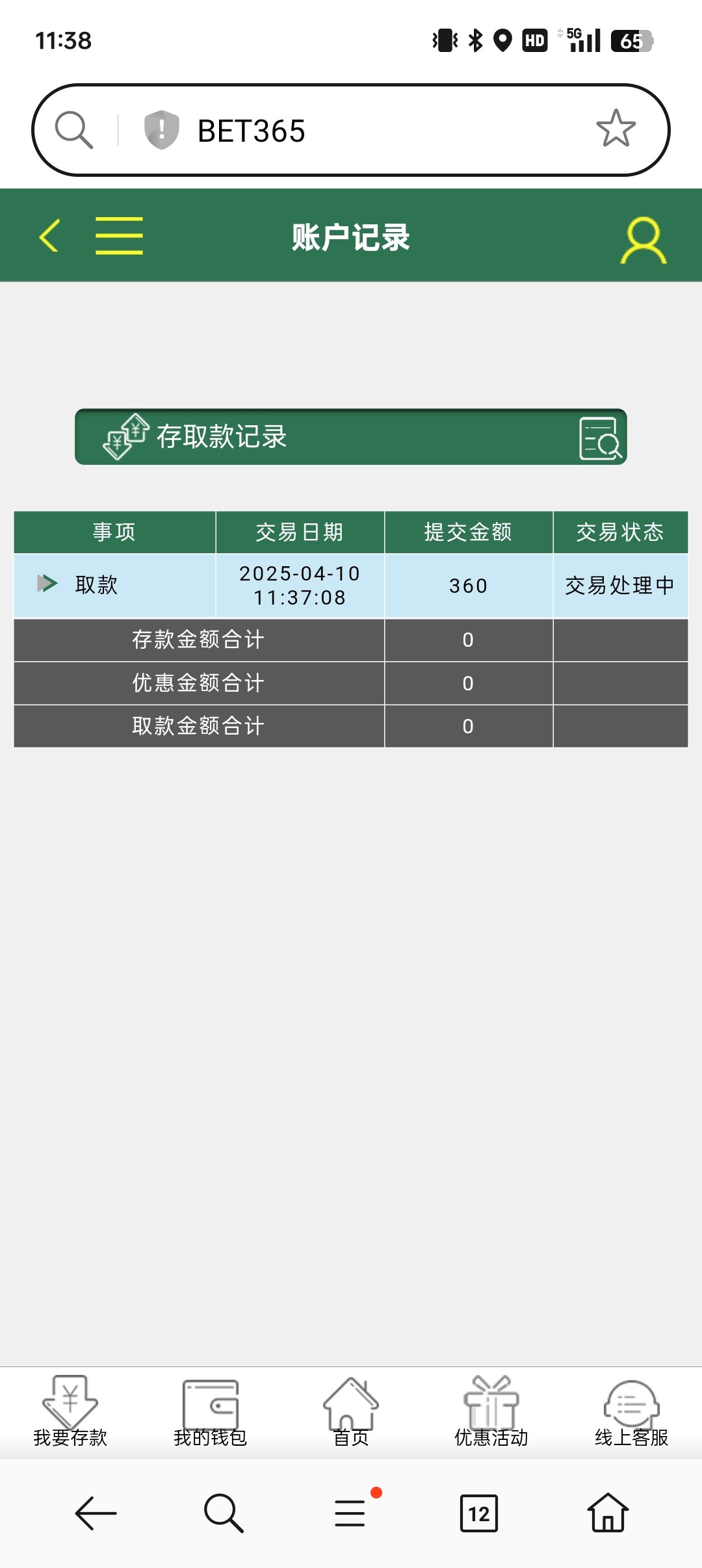This screenshot has width=702, height=1568.
Task: Open the site security shield icon
Action: coord(161,130)
